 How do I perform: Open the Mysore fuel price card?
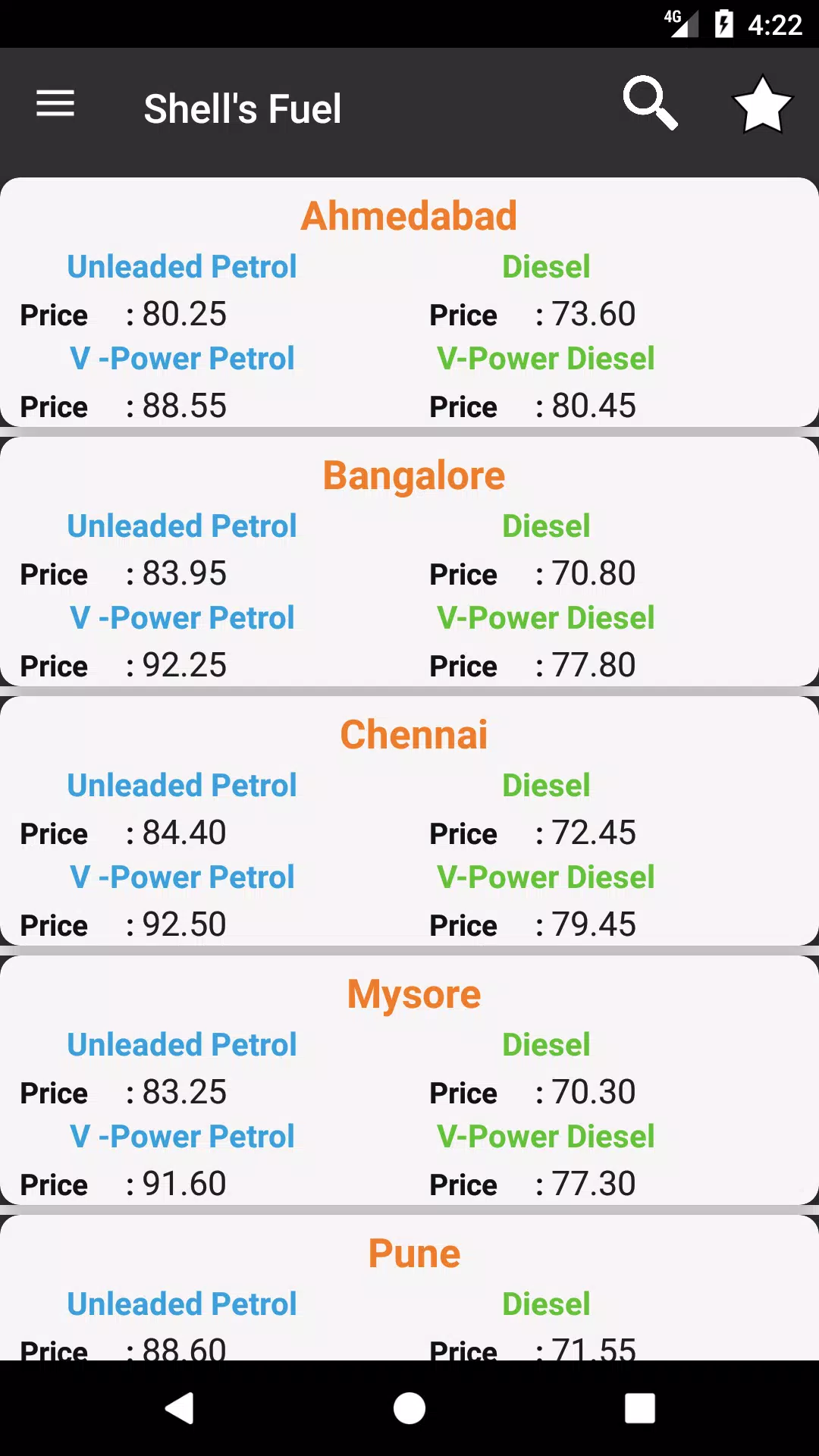409,1081
